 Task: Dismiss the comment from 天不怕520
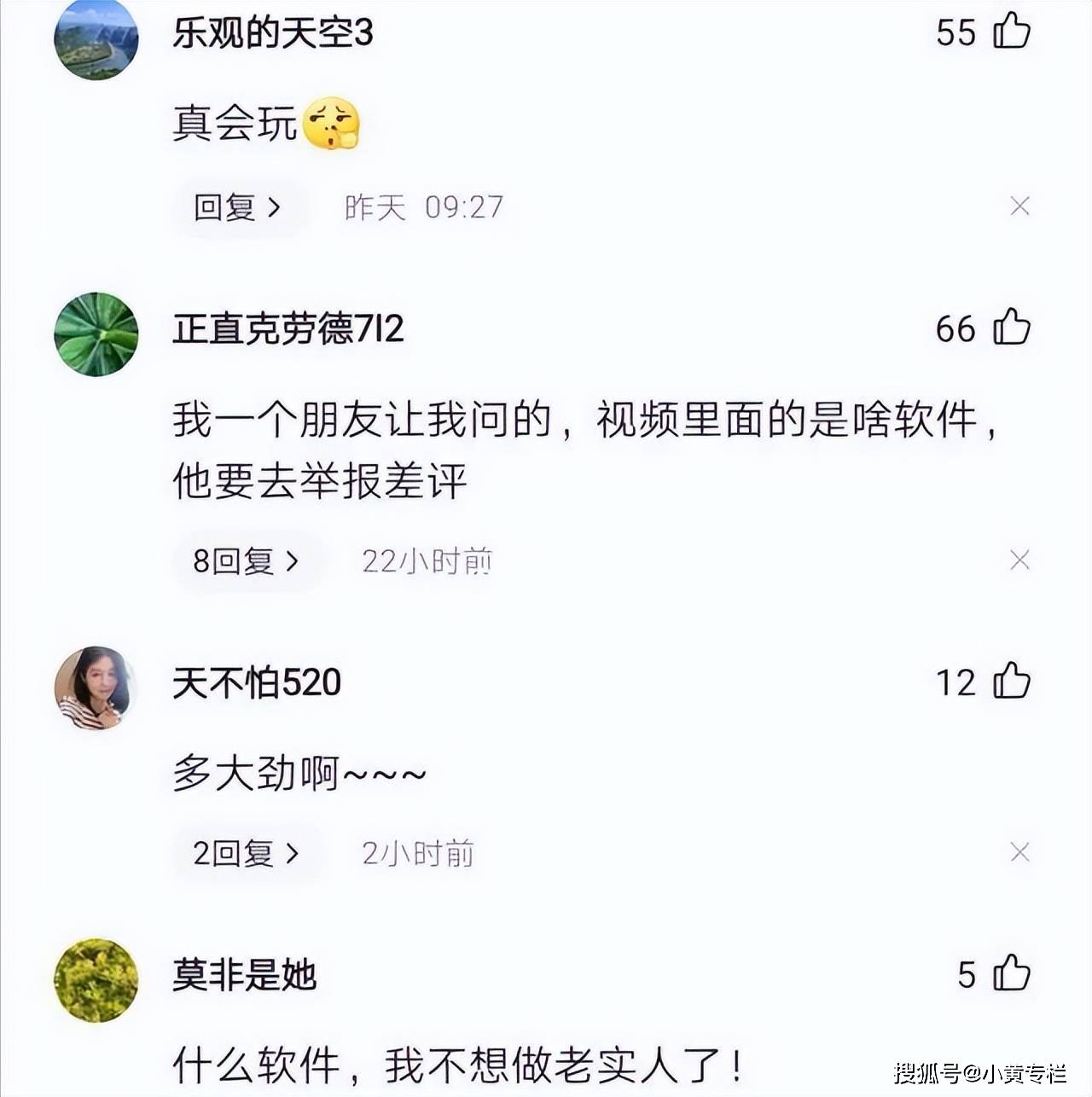pyautogui.click(x=1019, y=852)
